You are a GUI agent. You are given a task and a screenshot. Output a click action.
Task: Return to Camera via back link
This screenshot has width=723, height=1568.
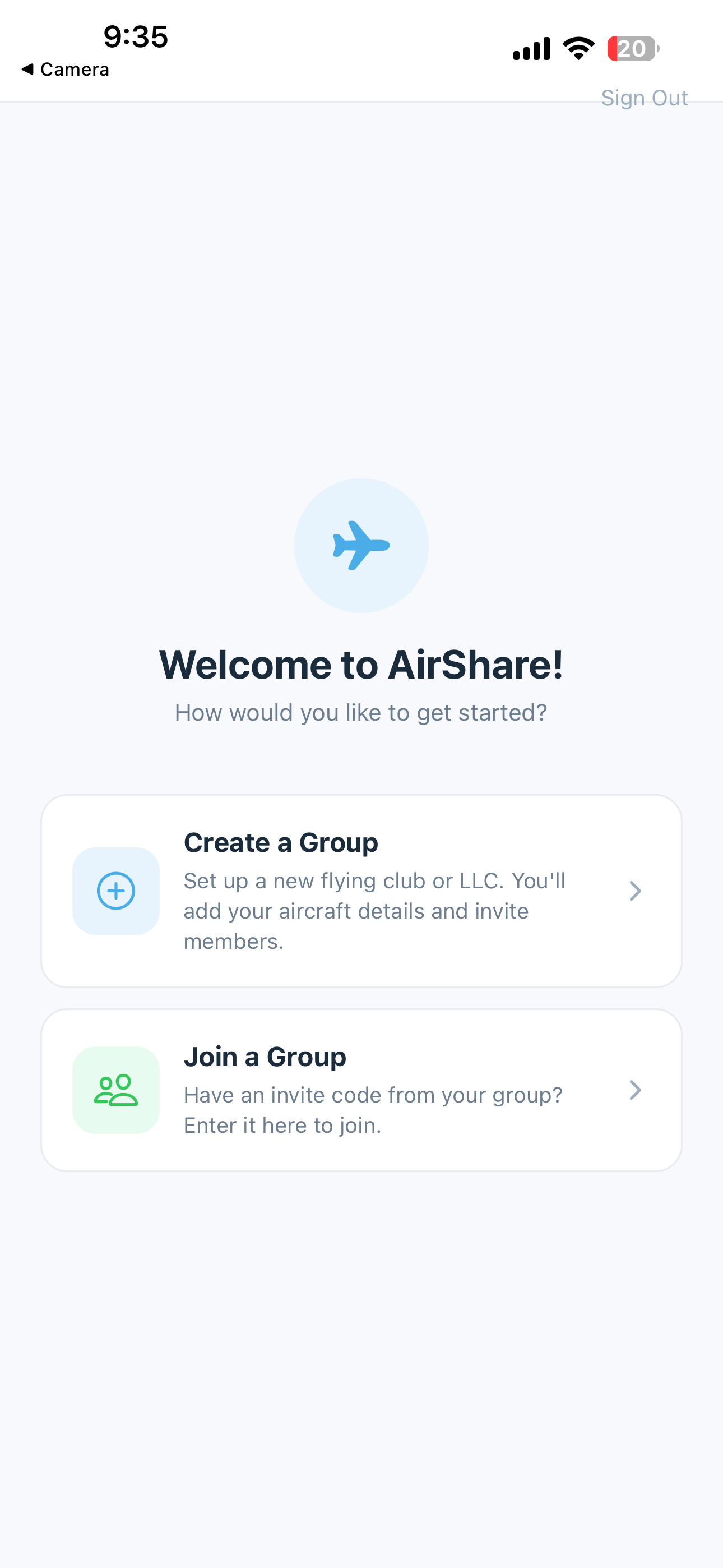point(65,70)
